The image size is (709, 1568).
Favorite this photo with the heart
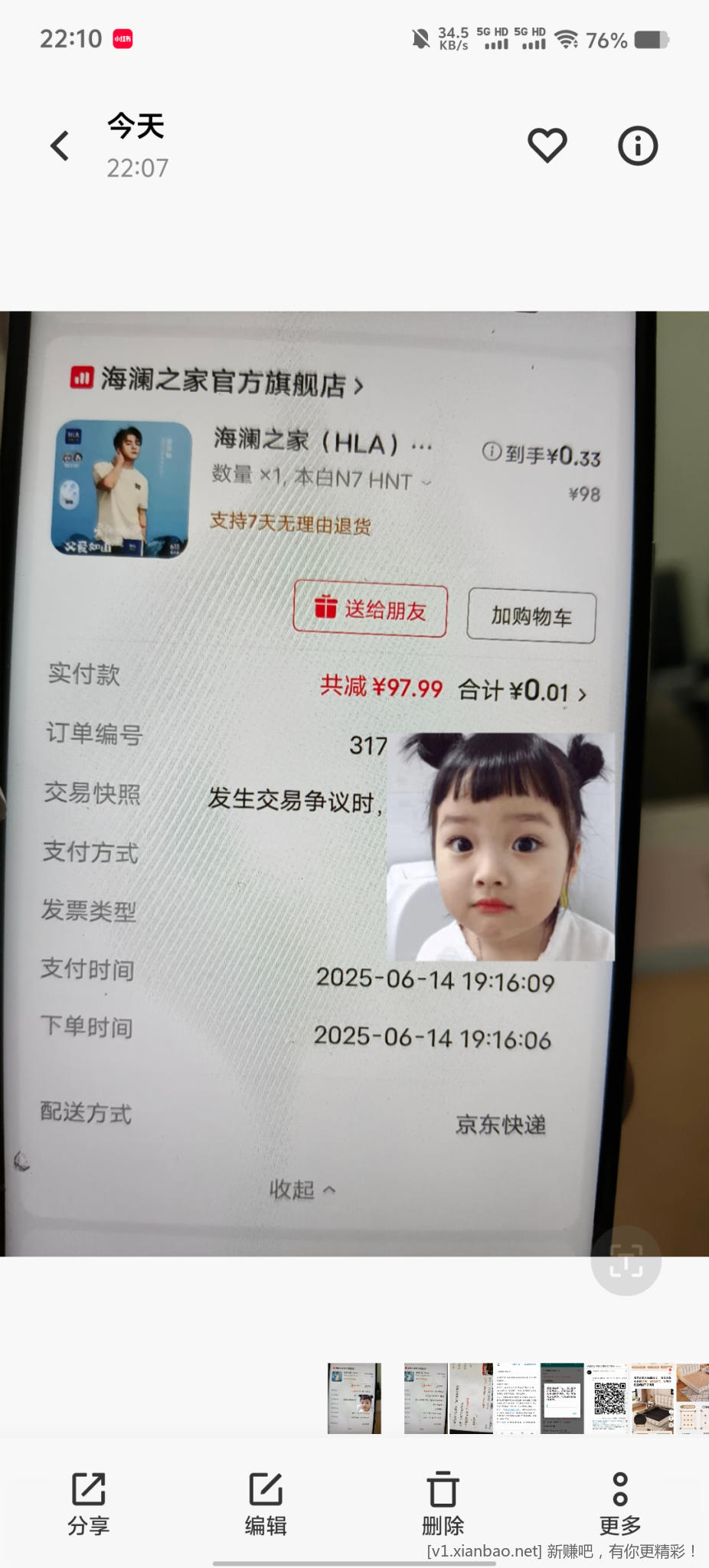click(x=547, y=145)
